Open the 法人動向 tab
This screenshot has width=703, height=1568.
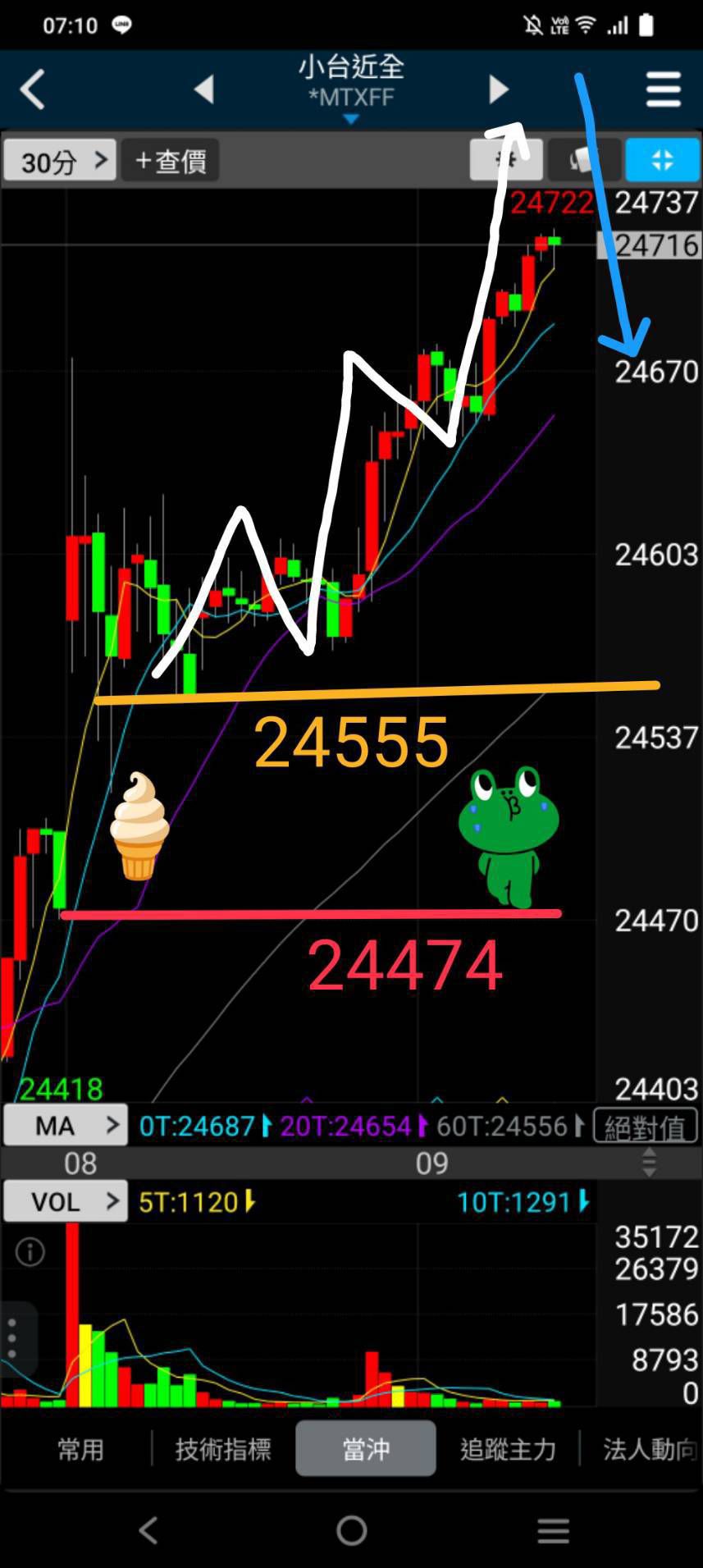[650, 1449]
